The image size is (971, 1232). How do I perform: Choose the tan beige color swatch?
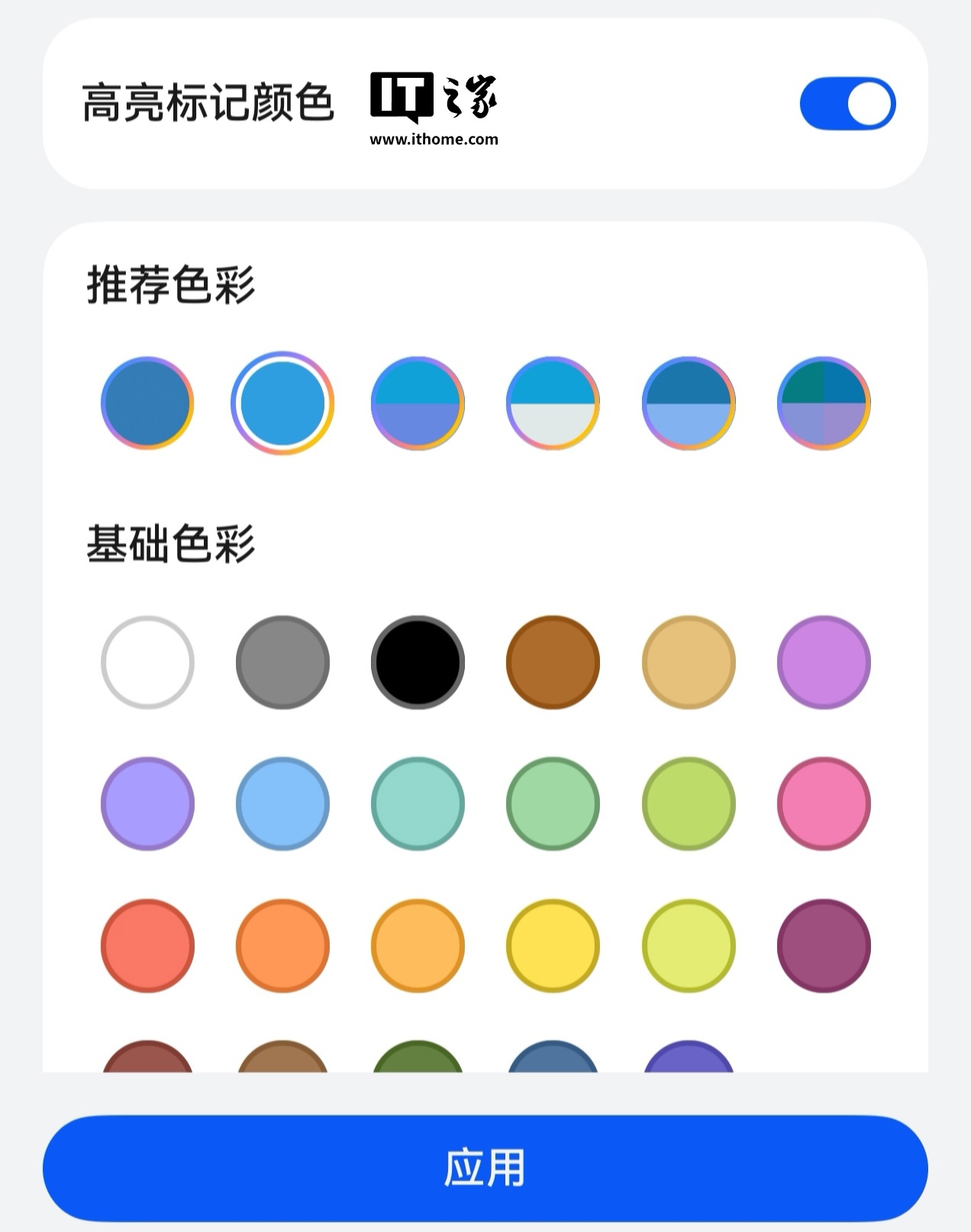pyautogui.click(x=689, y=662)
